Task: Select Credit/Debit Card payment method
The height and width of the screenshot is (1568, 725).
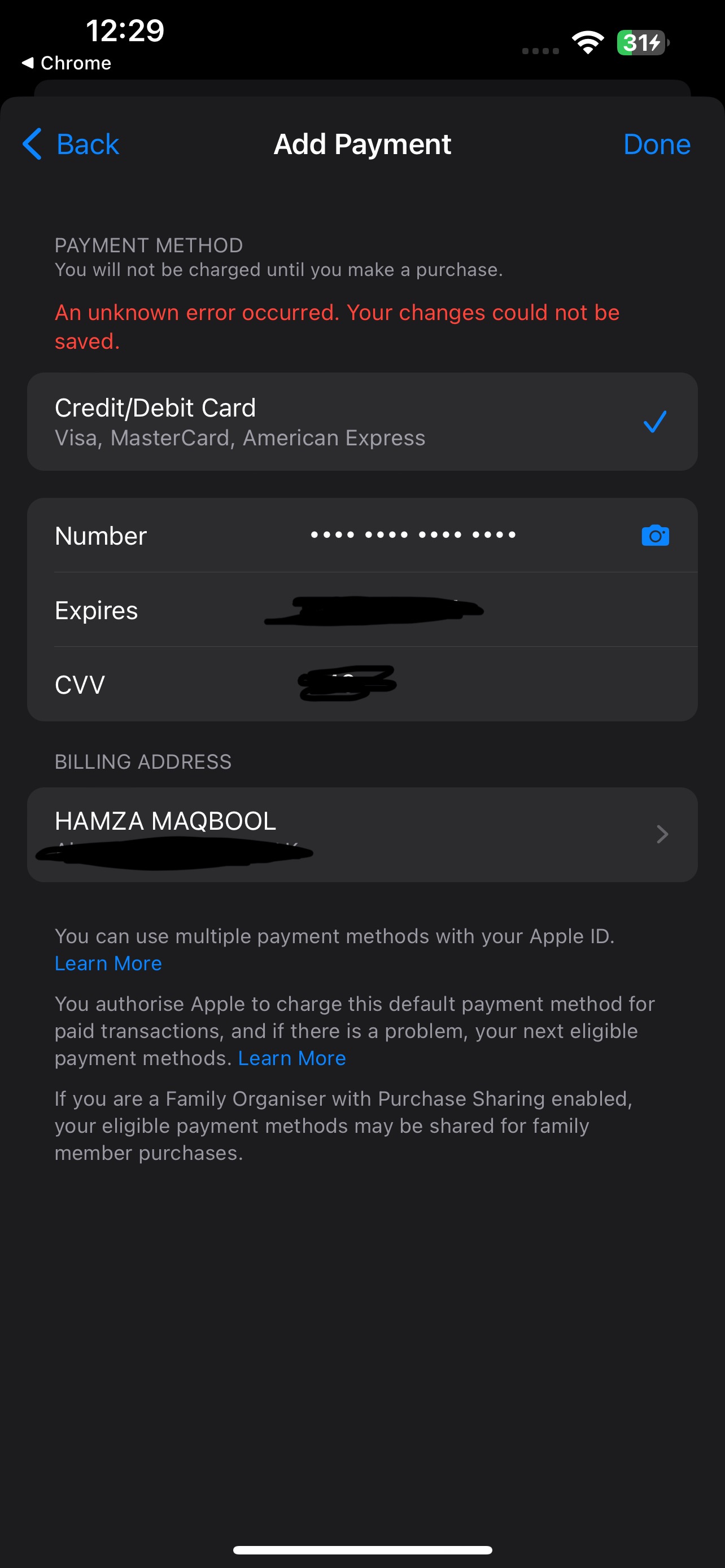Action: (362, 422)
